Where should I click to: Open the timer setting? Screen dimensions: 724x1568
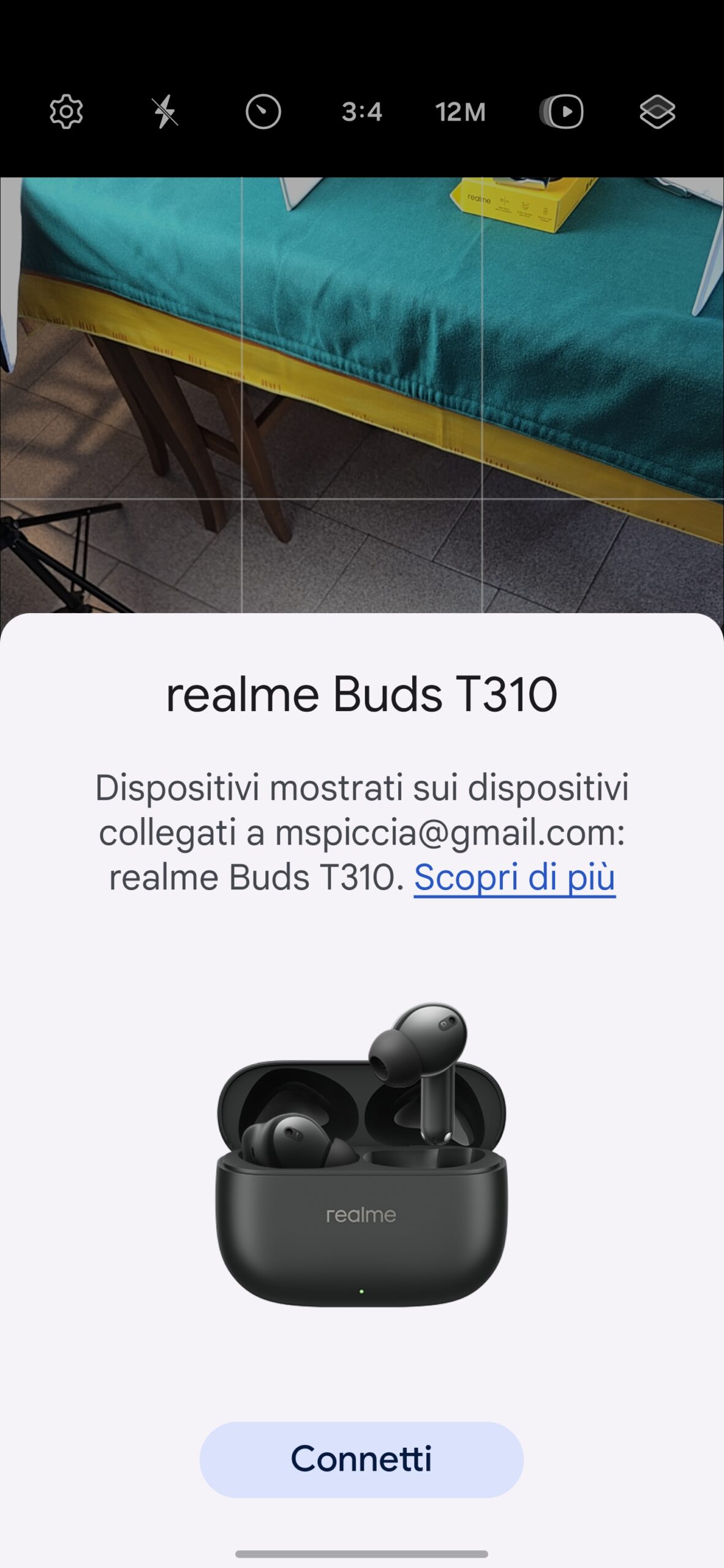pyautogui.click(x=263, y=112)
